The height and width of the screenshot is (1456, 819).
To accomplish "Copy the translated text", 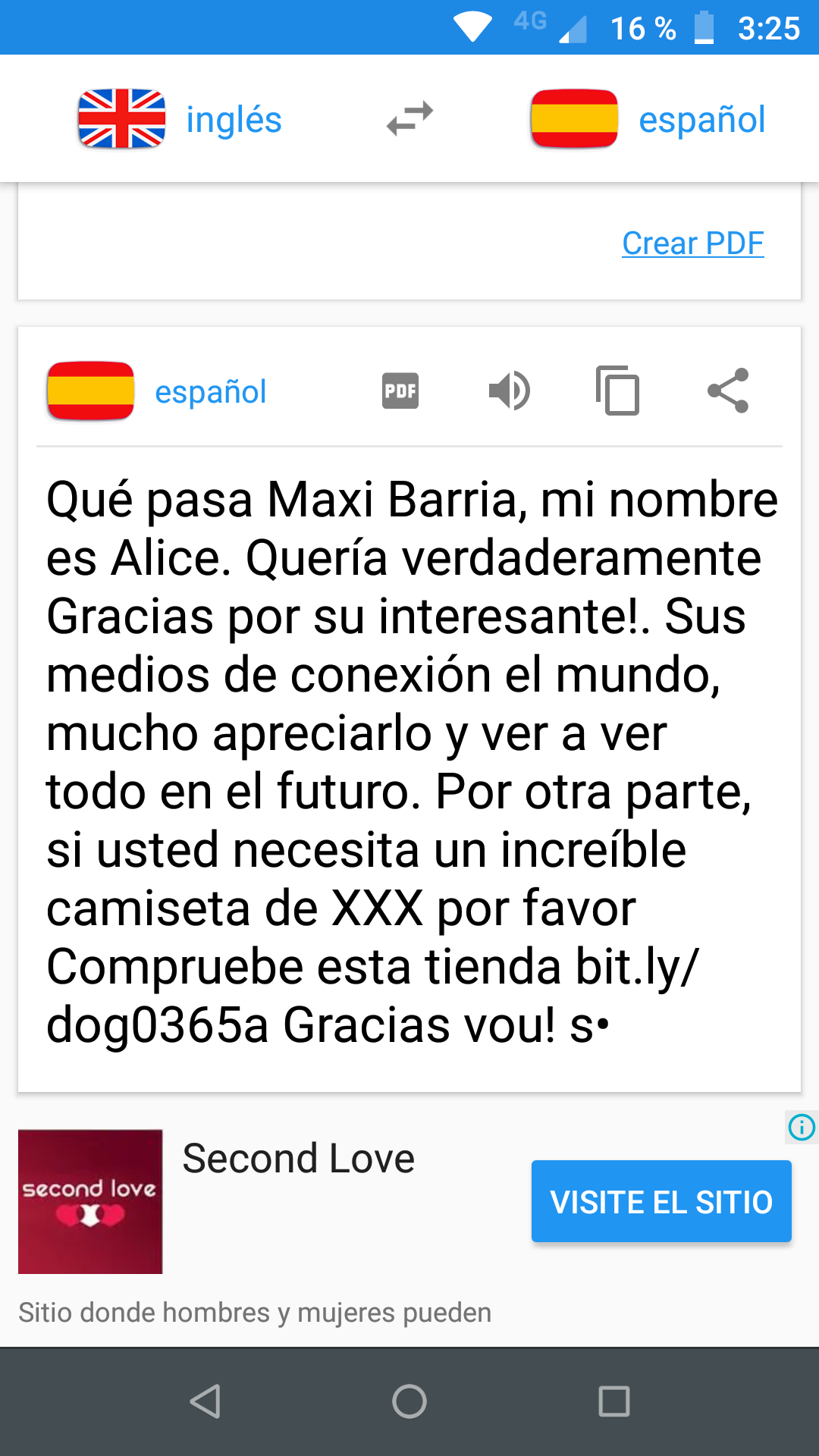I will click(618, 391).
